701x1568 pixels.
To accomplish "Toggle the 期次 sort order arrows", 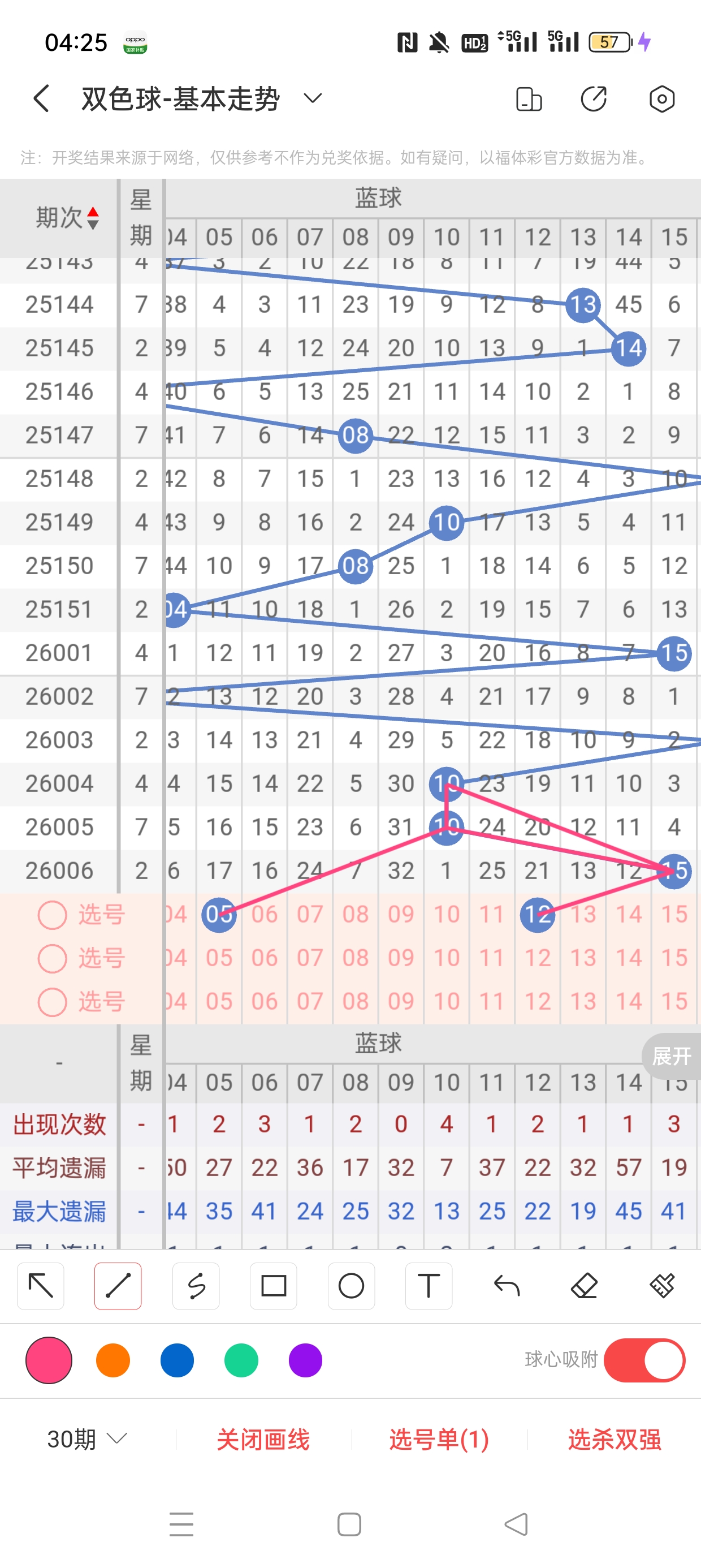I will pyautogui.click(x=93, y=218).
